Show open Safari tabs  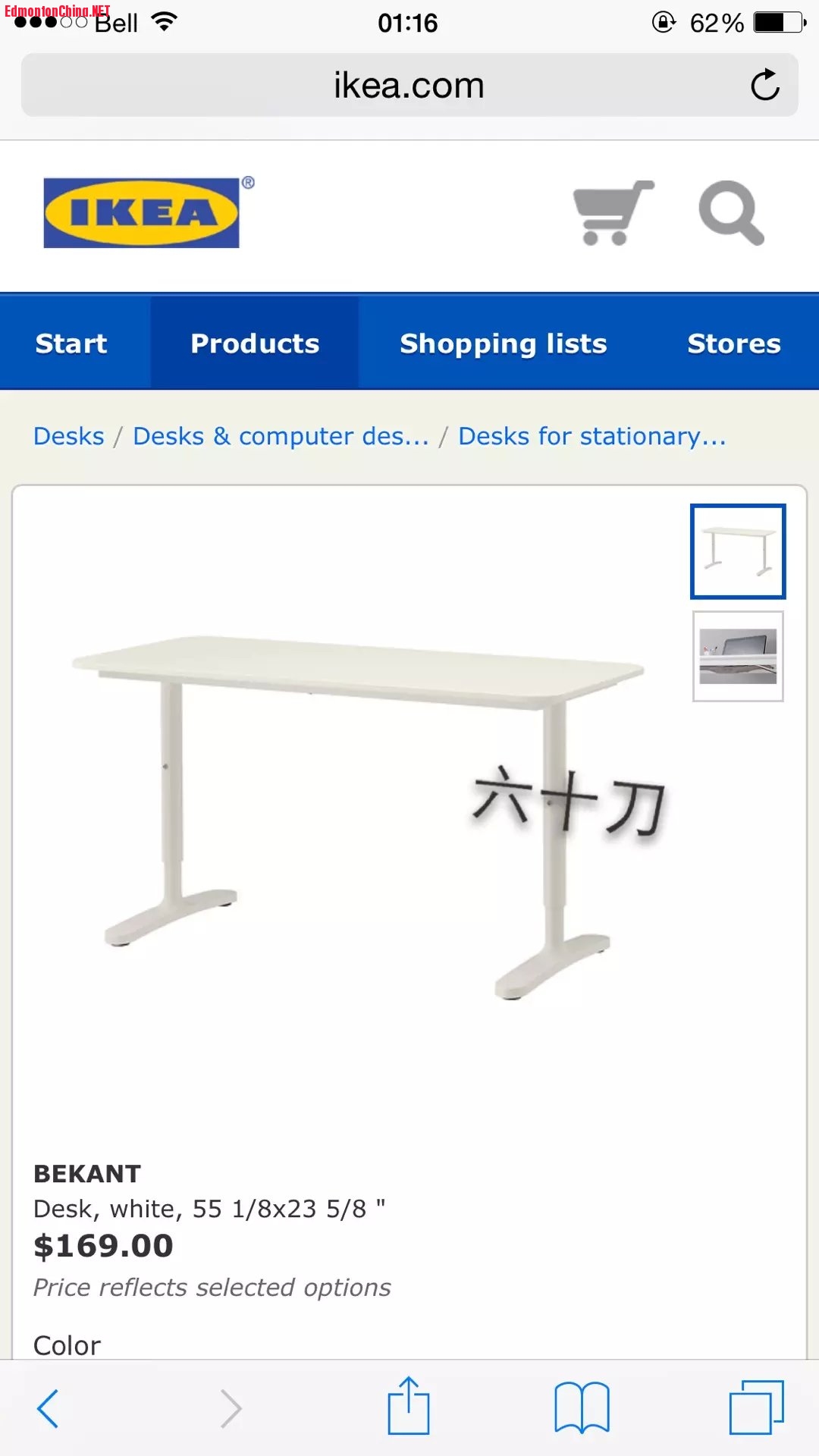click(756, 1408)
